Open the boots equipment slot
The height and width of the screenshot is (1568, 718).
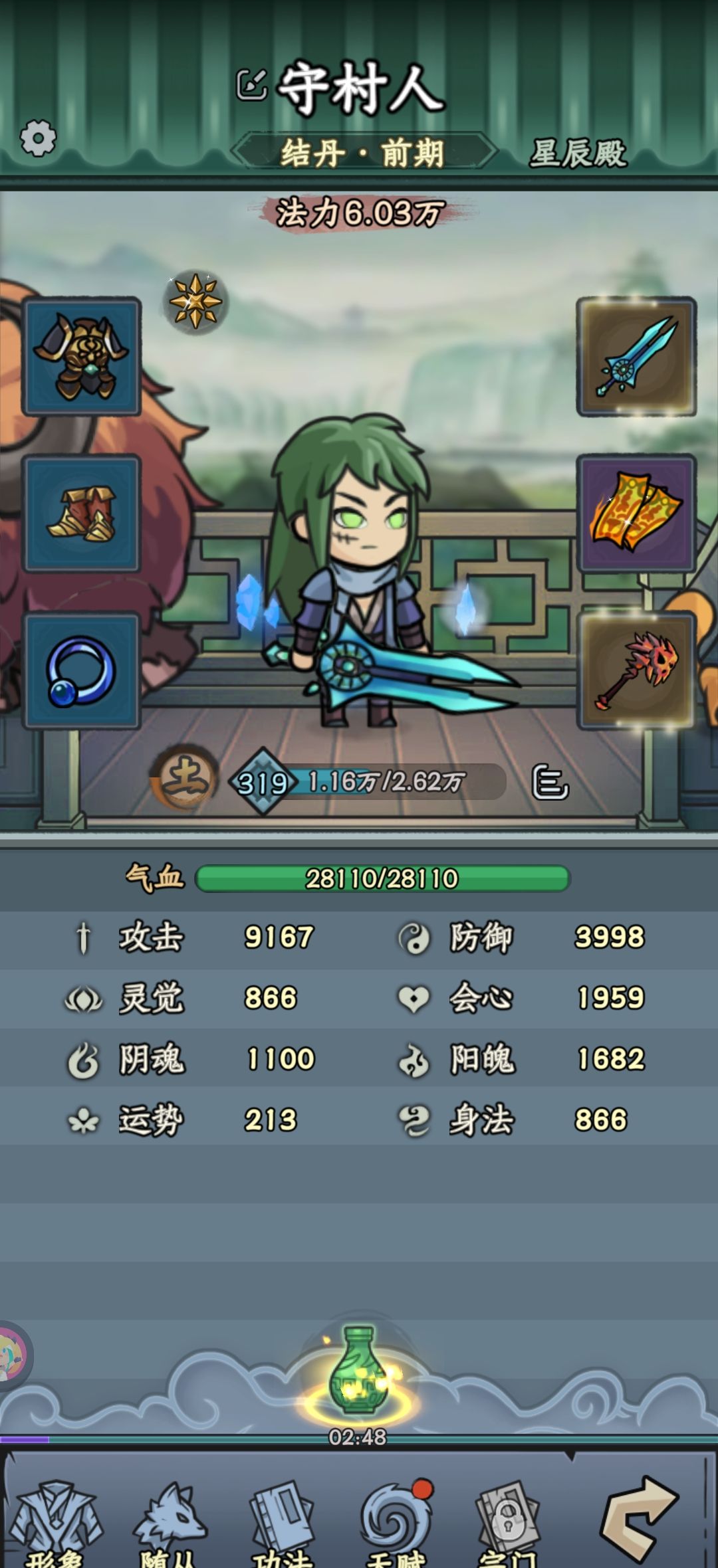click(81, 513)
